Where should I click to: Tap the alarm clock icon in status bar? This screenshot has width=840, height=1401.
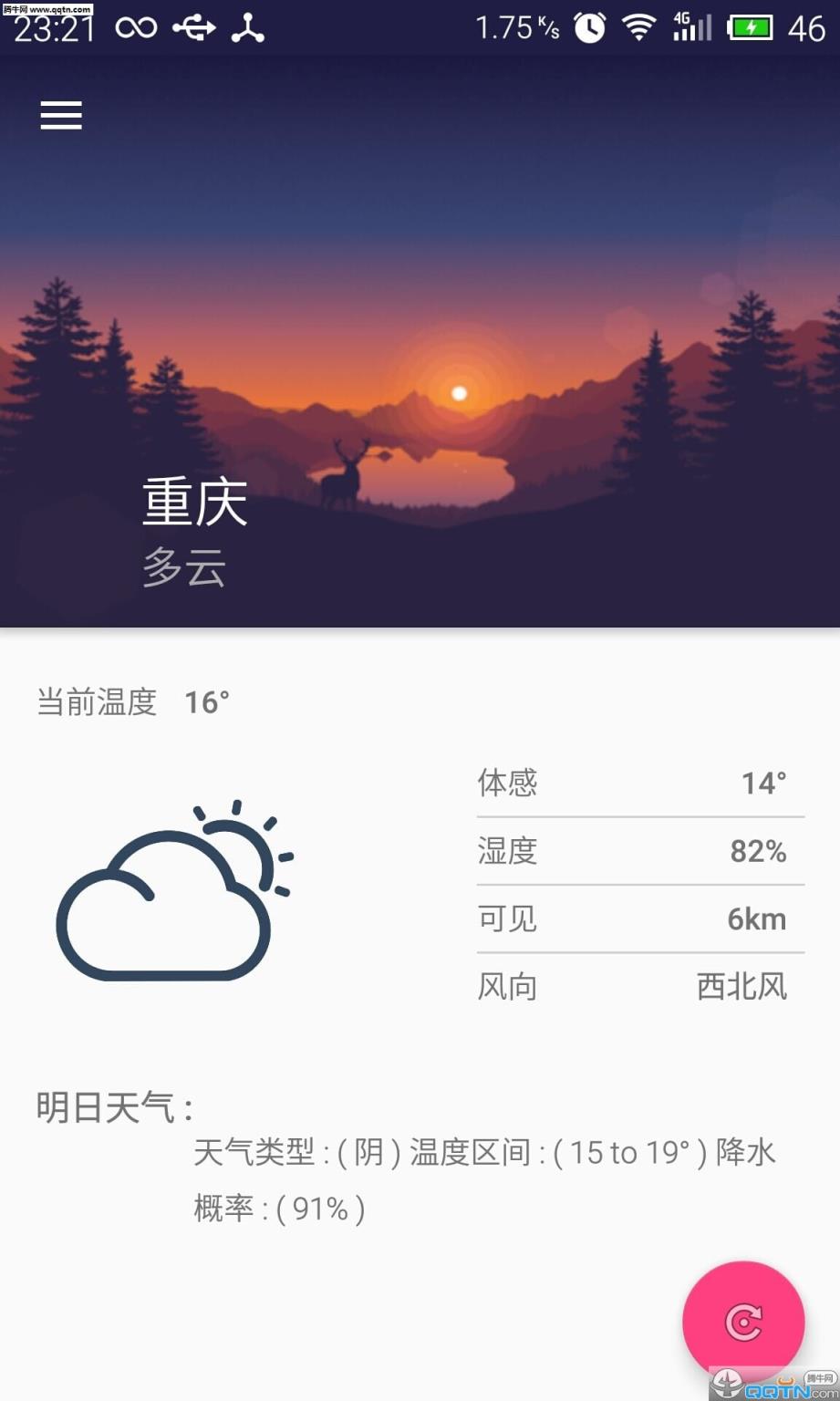coord(587,27)
